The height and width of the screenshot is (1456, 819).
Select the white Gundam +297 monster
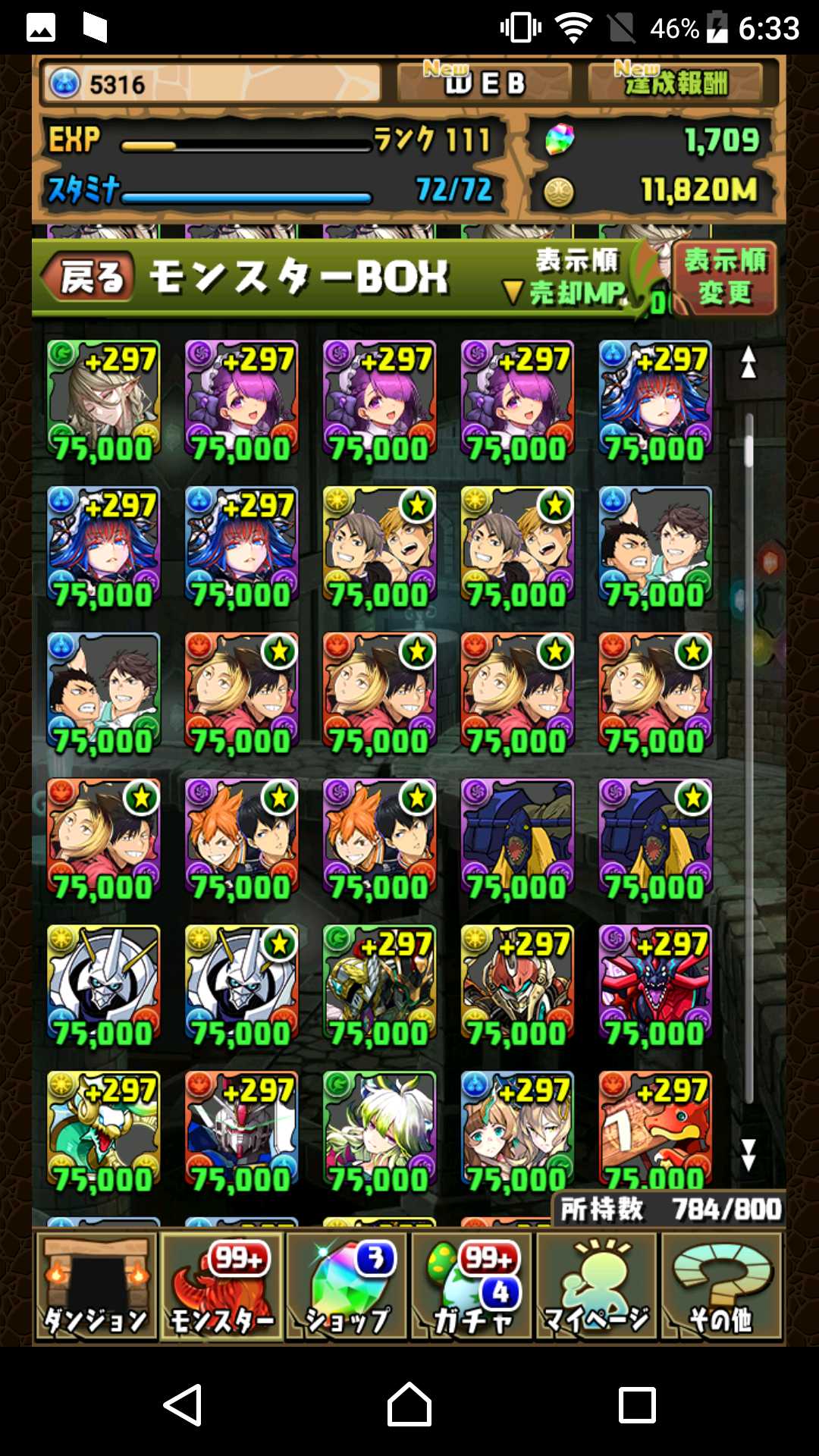coord(241,1131)
